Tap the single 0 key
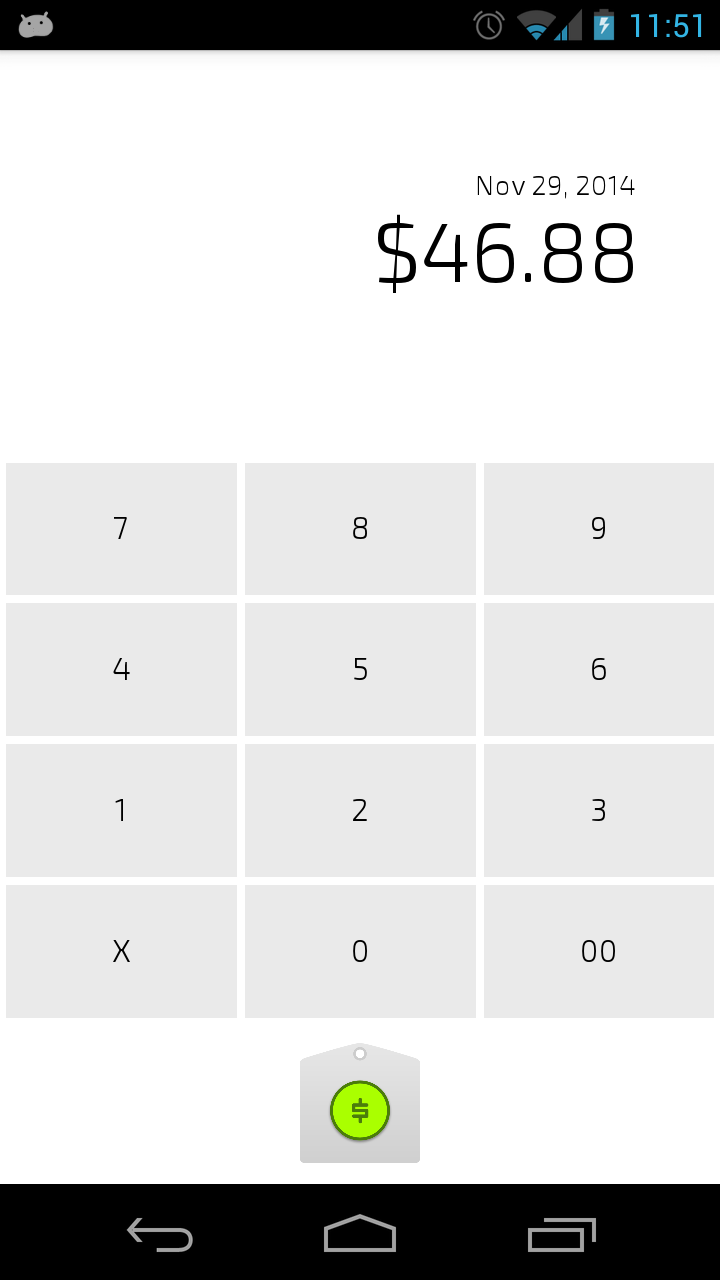The height and width of the screenshot is (1280, 720). [360, 951]
